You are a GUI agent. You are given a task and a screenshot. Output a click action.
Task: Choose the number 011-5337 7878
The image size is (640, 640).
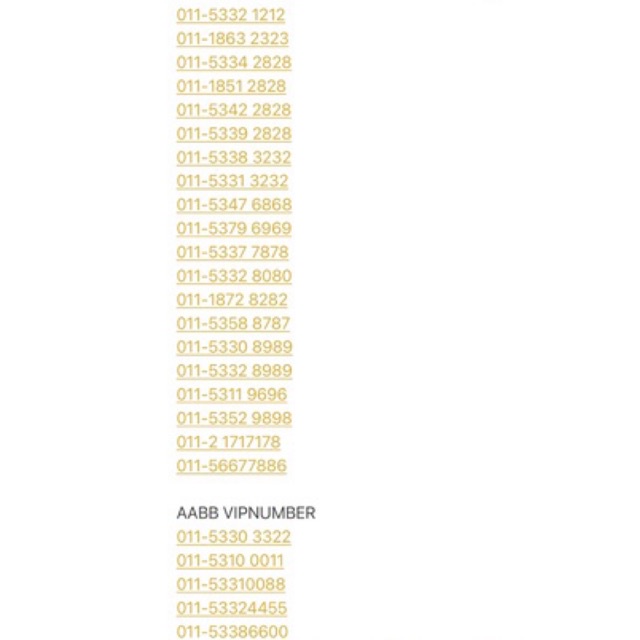click(x=232, y=252)
